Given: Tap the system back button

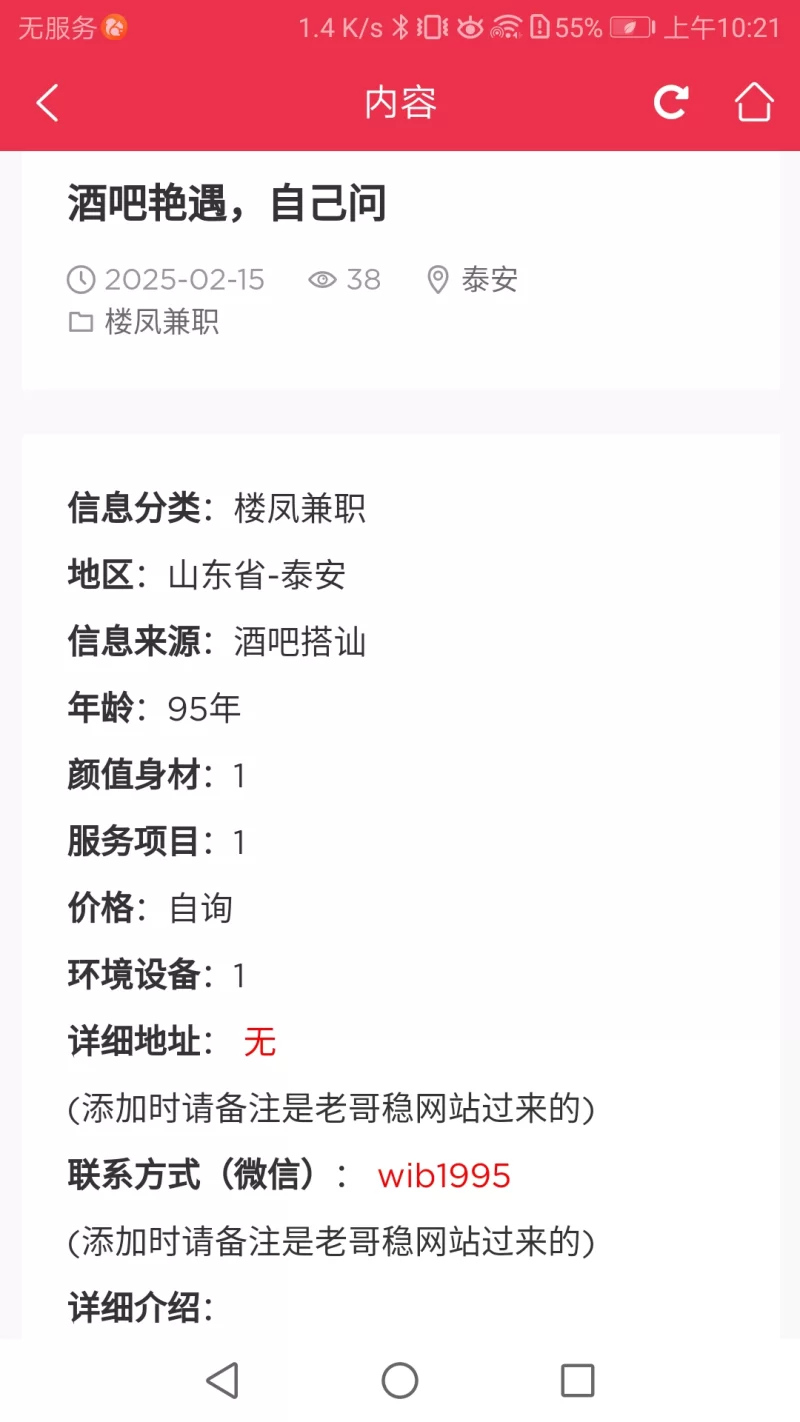Looking at the screenshot, I should click(x=222, y=1381).
